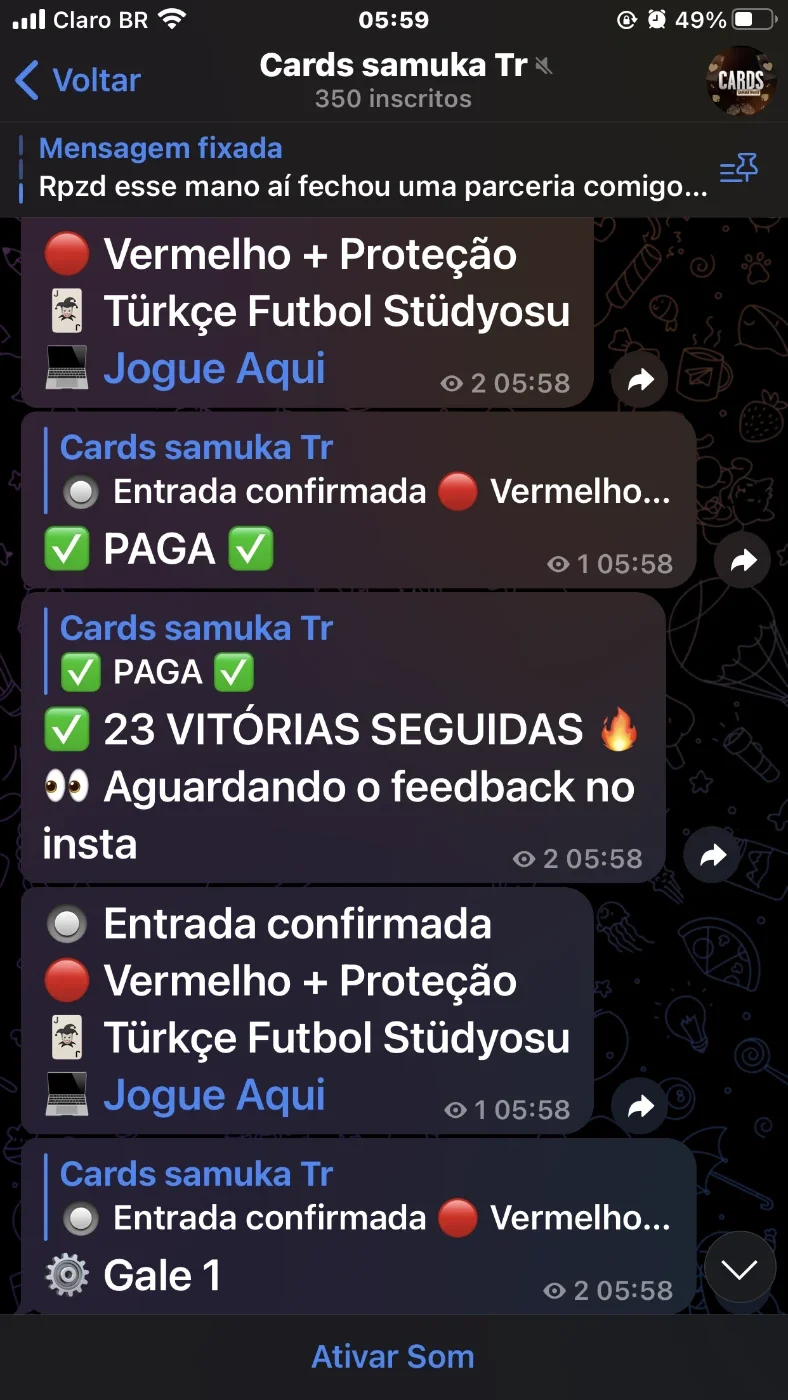Open channel info from the title header
This screenshot has height=1400, width=788.
[x=394, y=80]
